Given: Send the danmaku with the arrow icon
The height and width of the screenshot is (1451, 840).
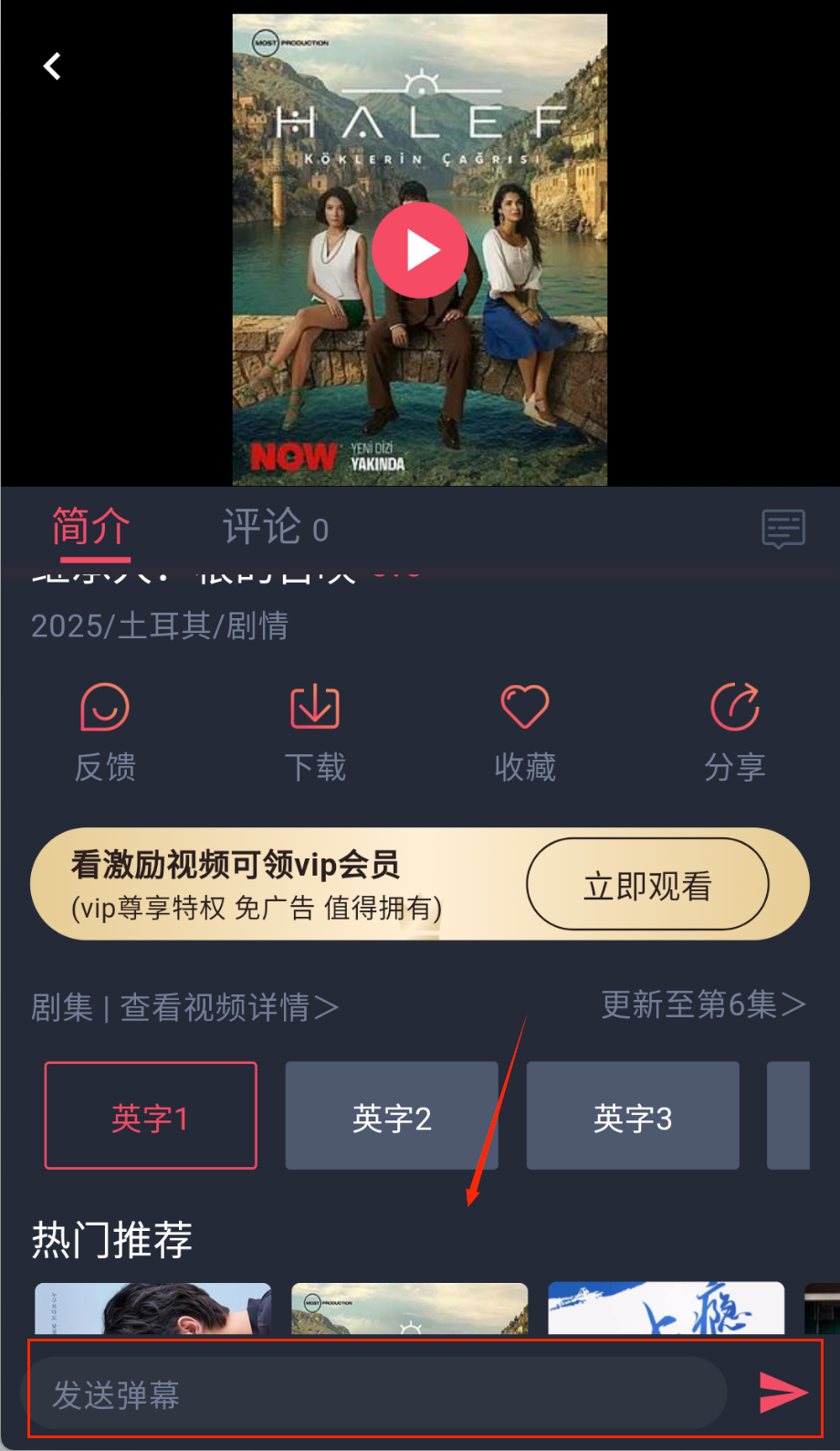Looking at the screenshot, I should [782, 1393].
